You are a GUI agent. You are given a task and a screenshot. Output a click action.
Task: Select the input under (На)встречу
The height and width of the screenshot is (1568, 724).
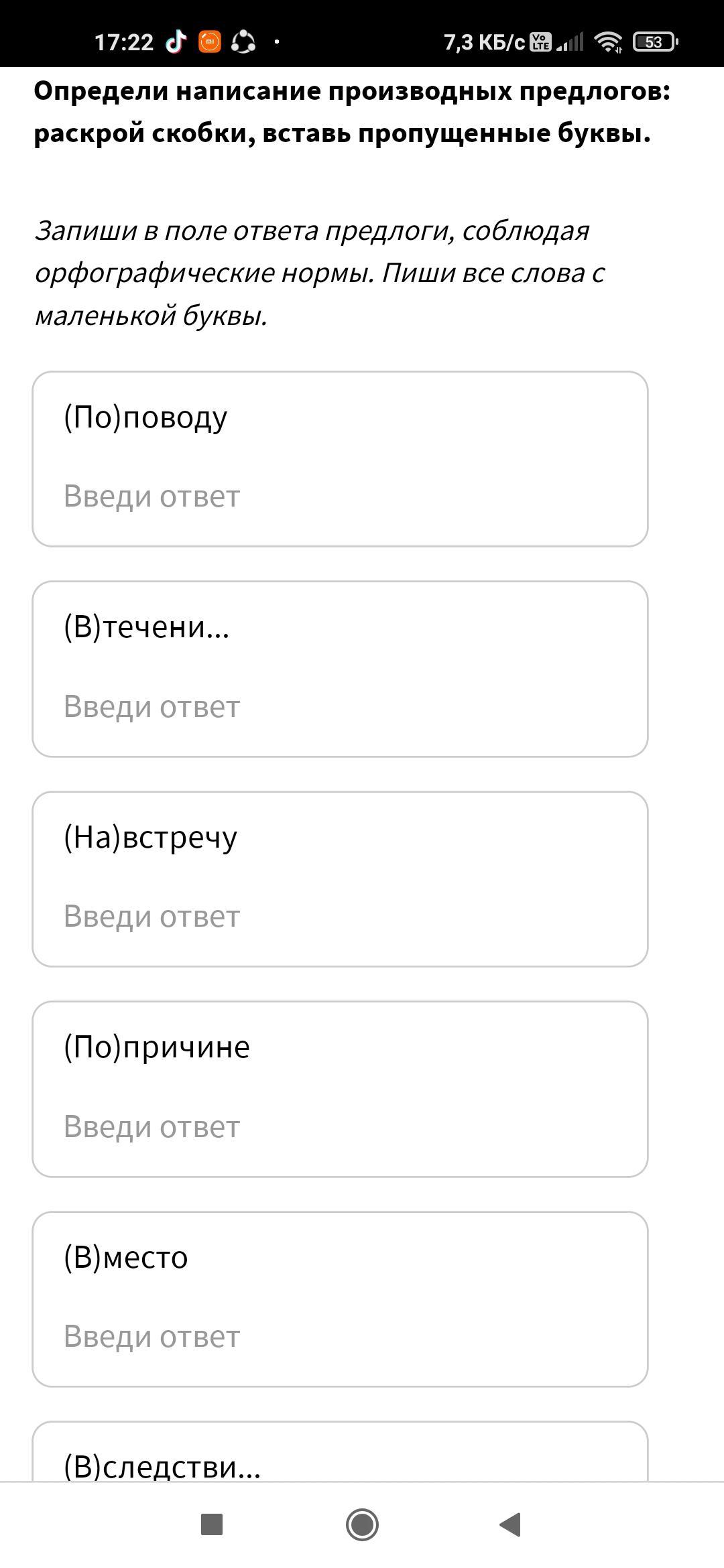click(x=340, y=917)
